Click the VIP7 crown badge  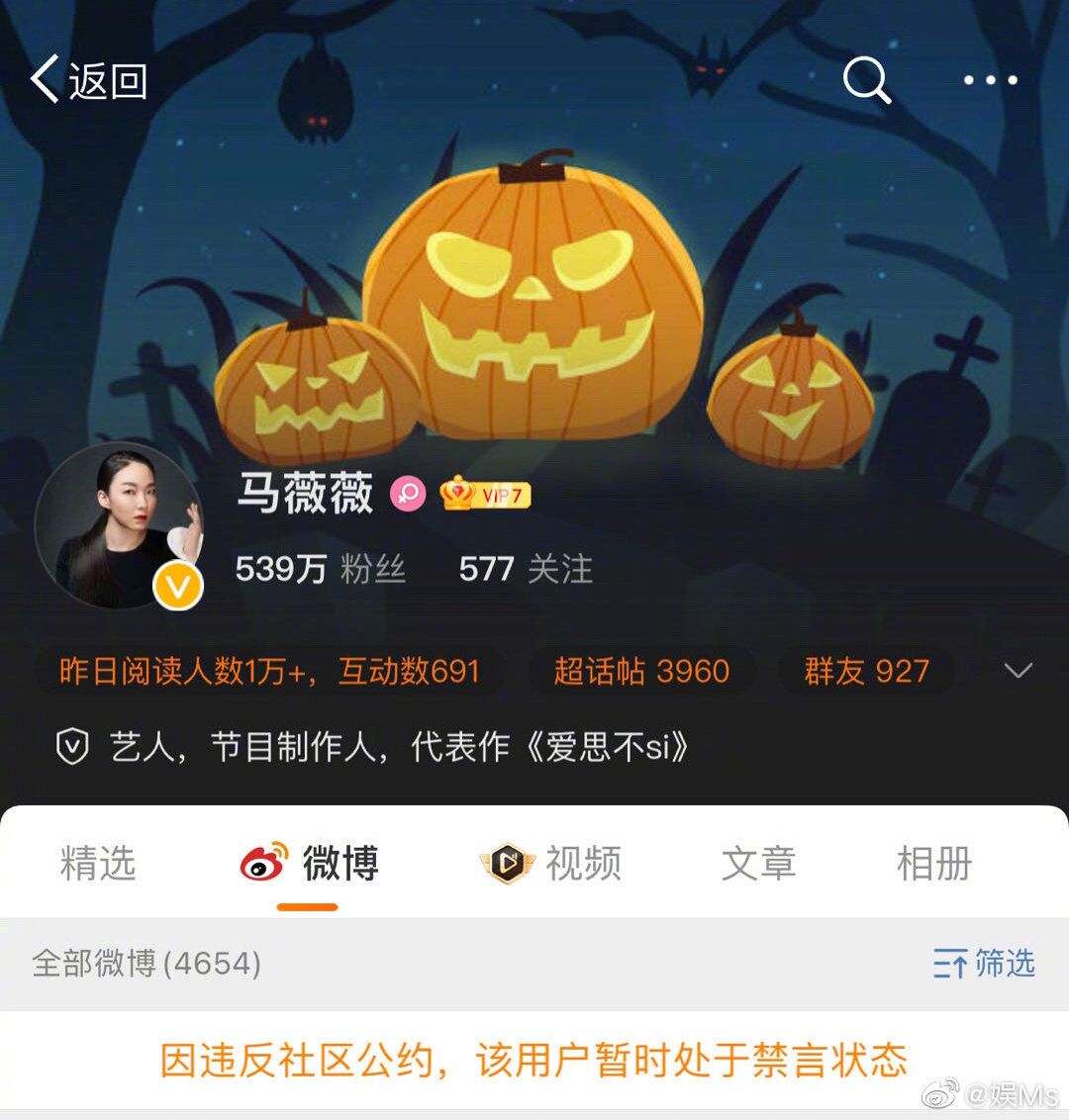(x=487, y=494)
